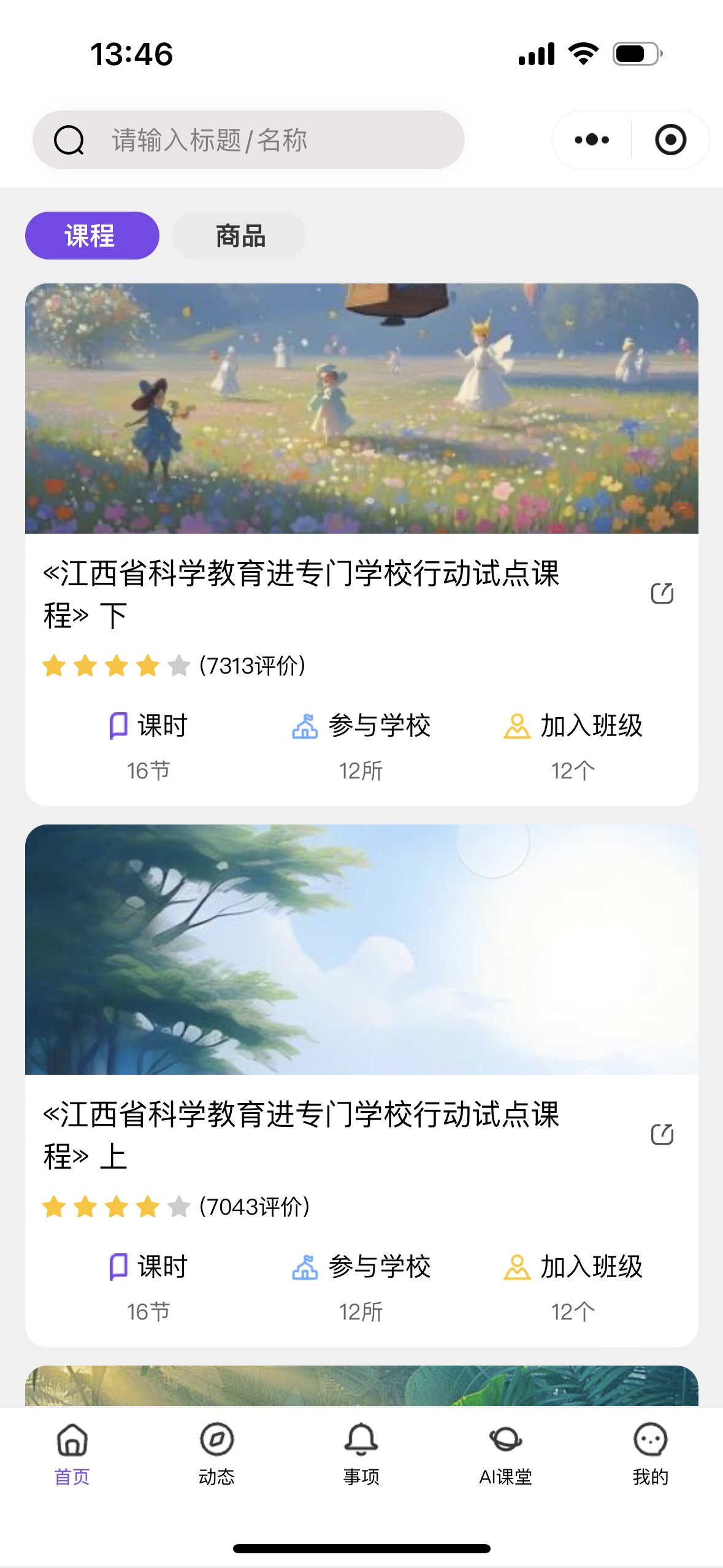723x1568 pixels.
Task: Open the three-dot mini program menu
Action: (x=589, y=140)
